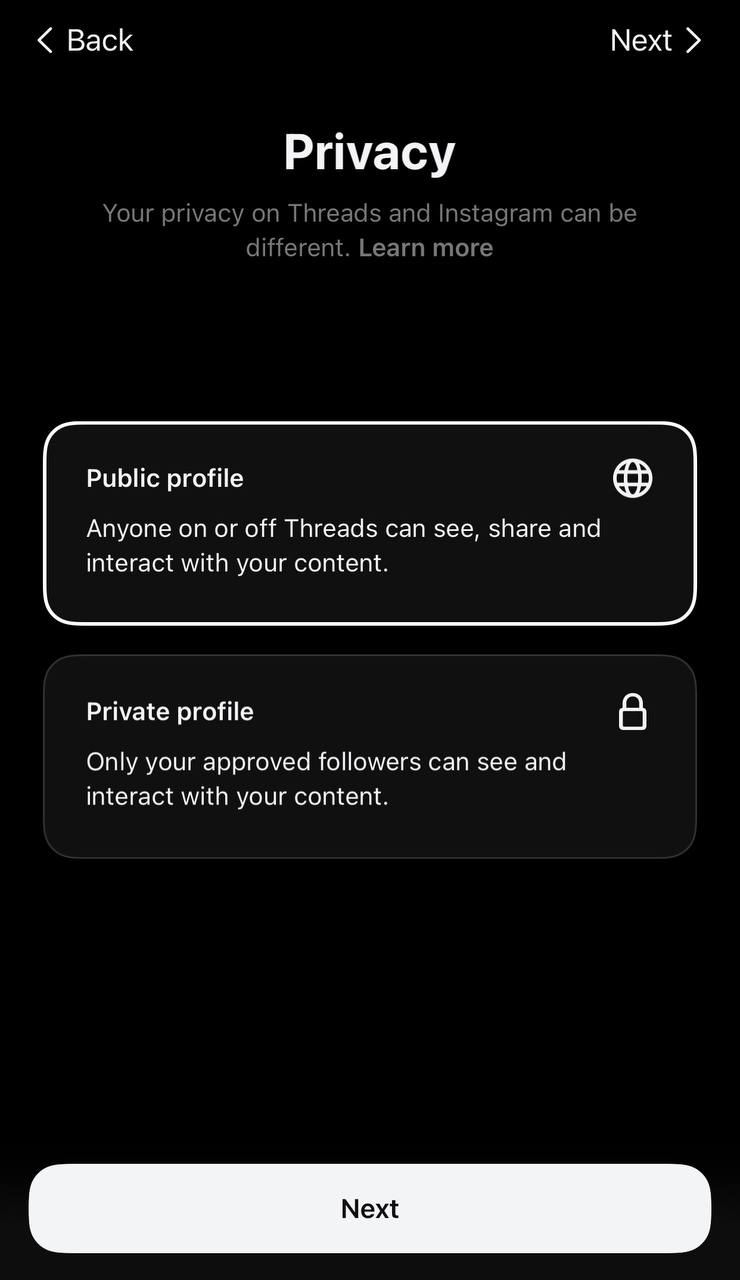
Task: Click the globe icon on Public profile
Action: pyautogui.click(x=631, y=478)
